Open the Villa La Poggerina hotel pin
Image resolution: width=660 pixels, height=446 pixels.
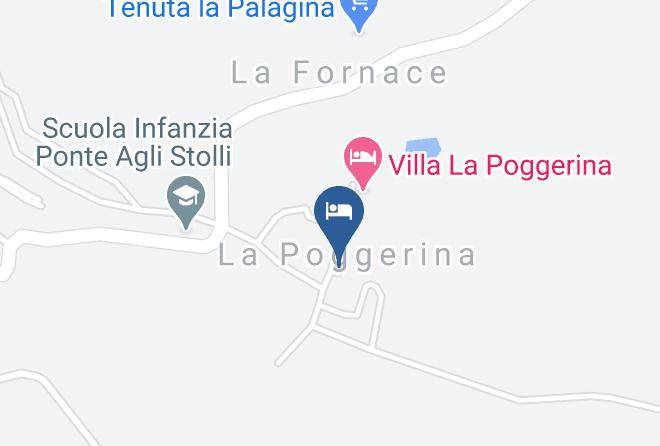363,160
